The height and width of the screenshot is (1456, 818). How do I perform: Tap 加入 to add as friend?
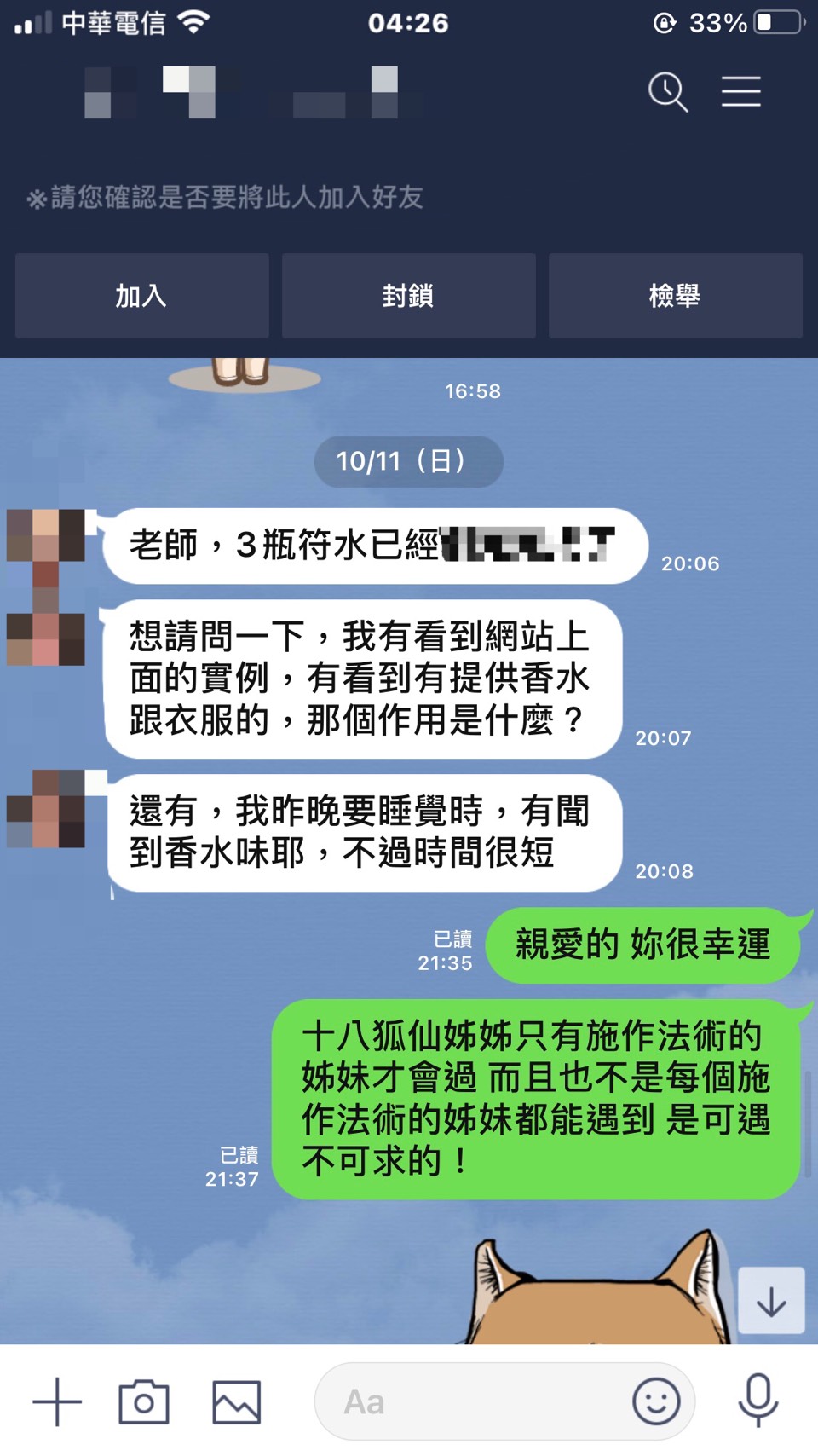pyautogui.click(x=141, y=296)
